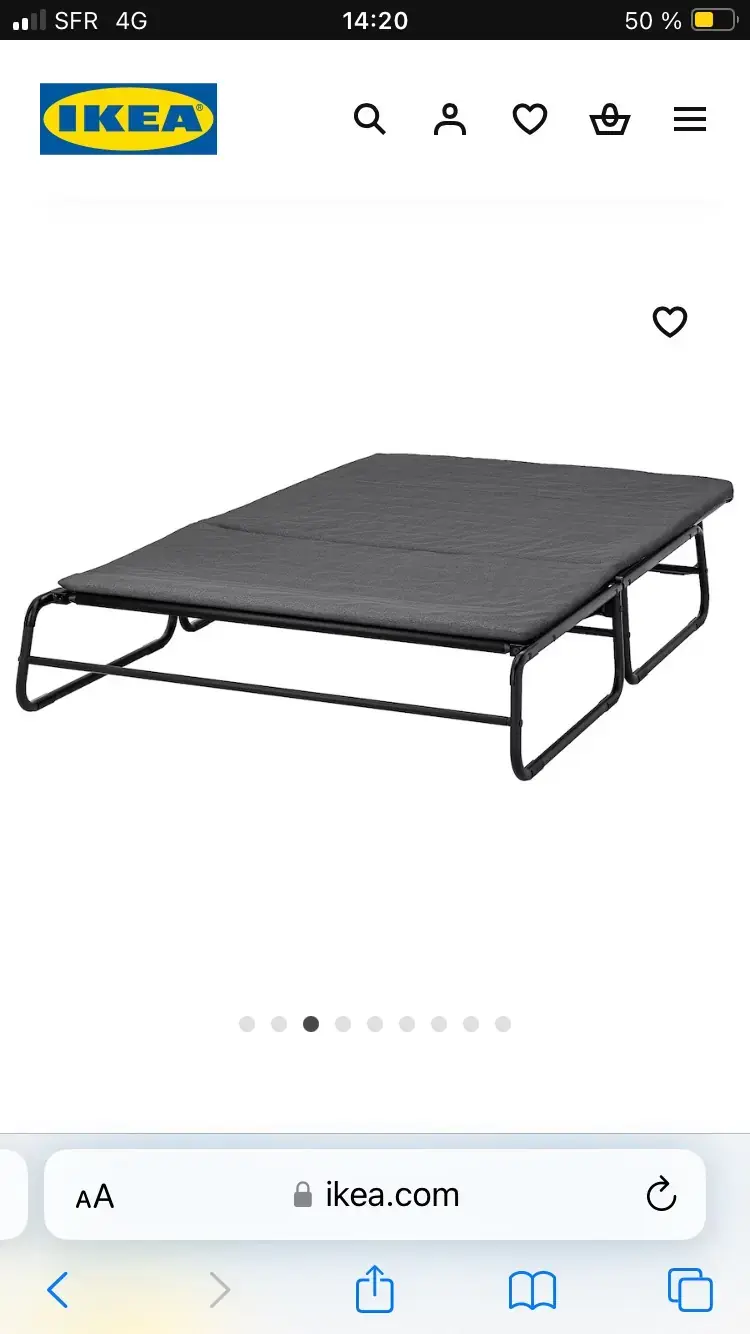Viewport: 750px width, 1334px height.
Task: Share this page
Action: point(375,1289)
